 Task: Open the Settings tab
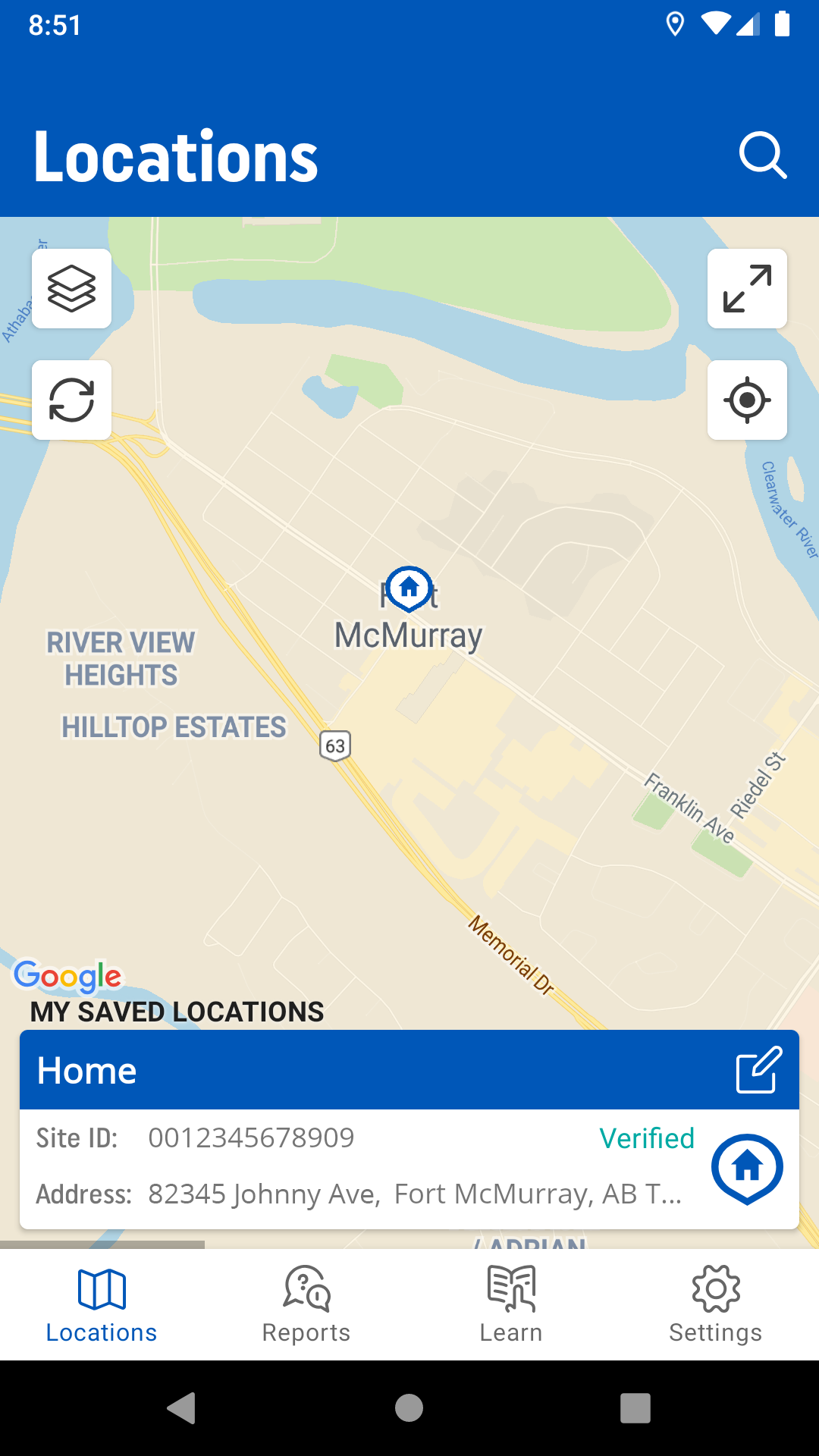[x=716, y=1304]
